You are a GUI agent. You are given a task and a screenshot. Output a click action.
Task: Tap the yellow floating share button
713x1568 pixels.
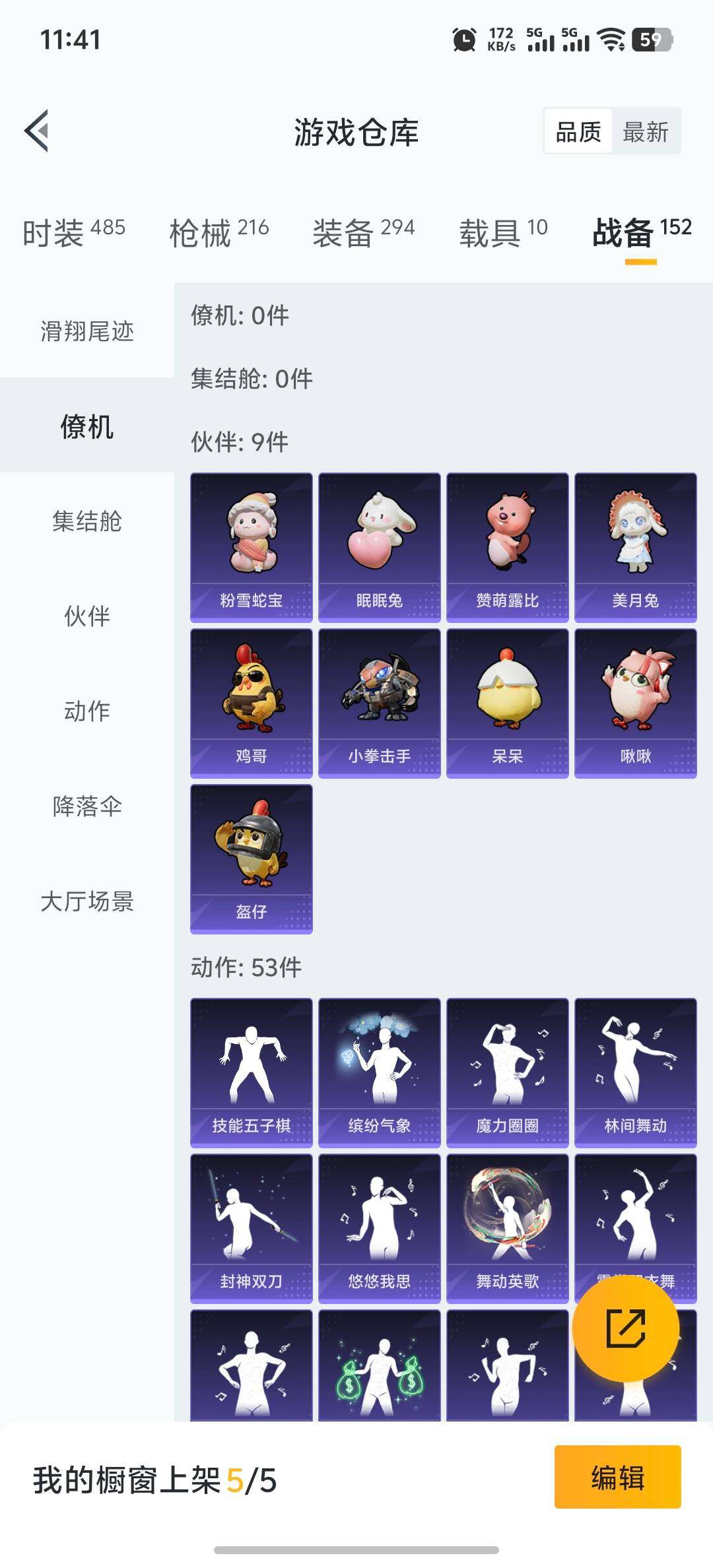(625, 1328)
